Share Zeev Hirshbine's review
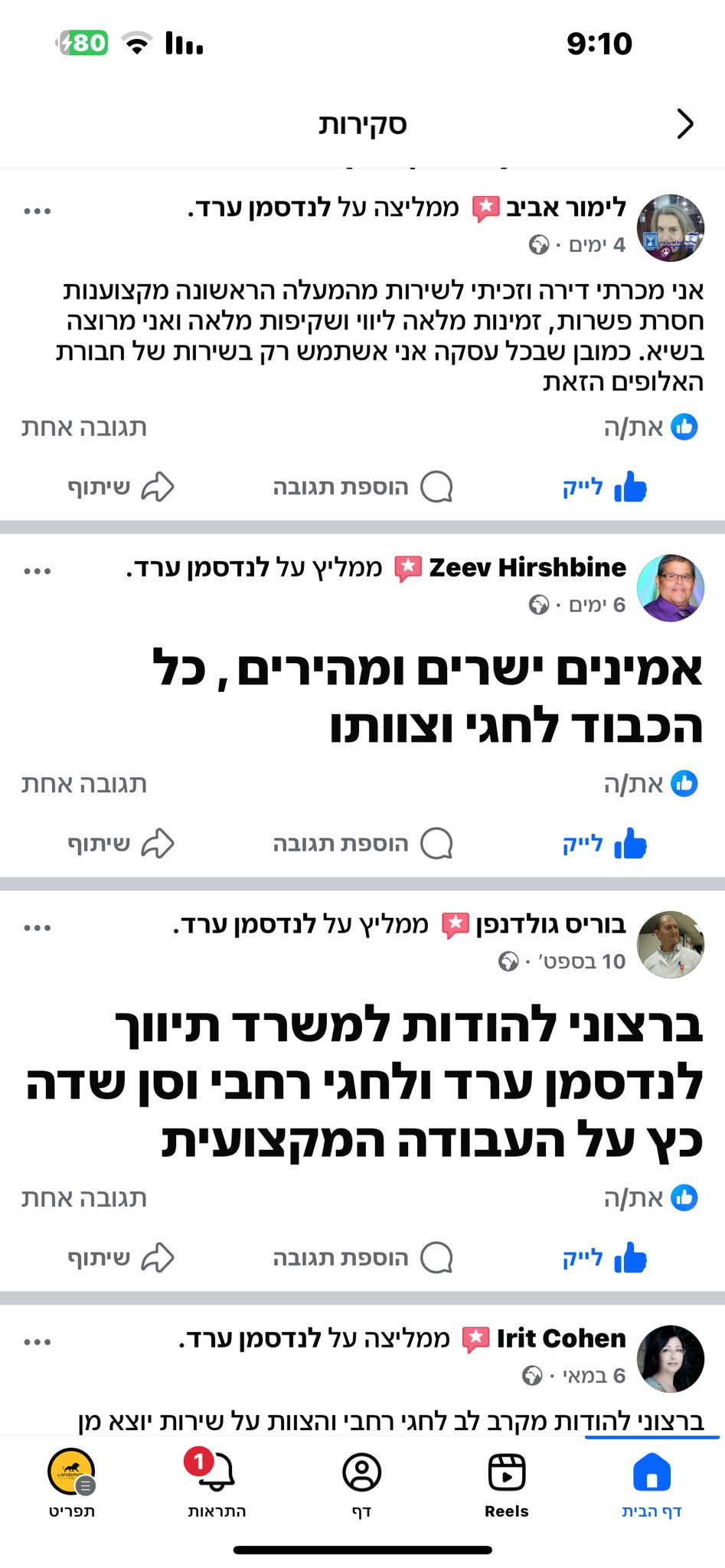 pyautogui.click(x=121, y=844)
